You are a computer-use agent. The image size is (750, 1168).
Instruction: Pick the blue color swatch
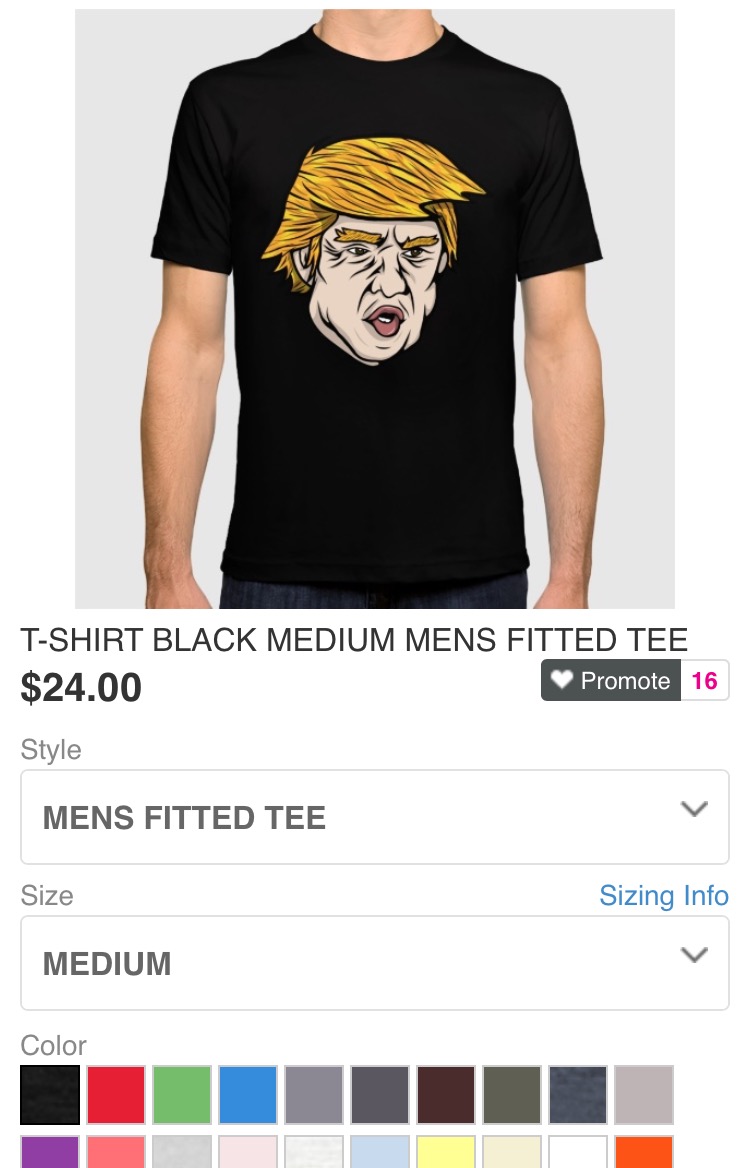(x=248, y=1095)
